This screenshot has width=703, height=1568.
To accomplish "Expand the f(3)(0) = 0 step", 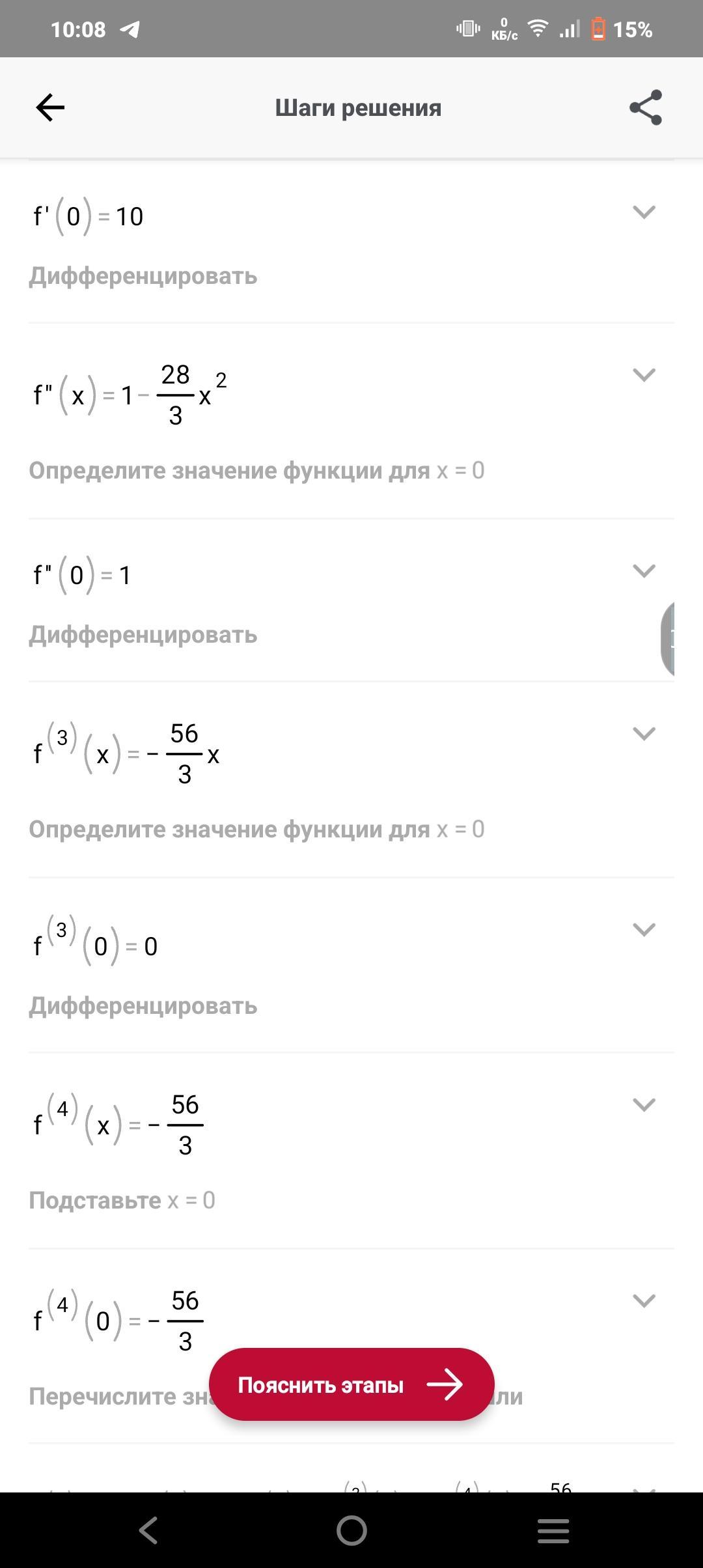I will (x=644, y=929).
